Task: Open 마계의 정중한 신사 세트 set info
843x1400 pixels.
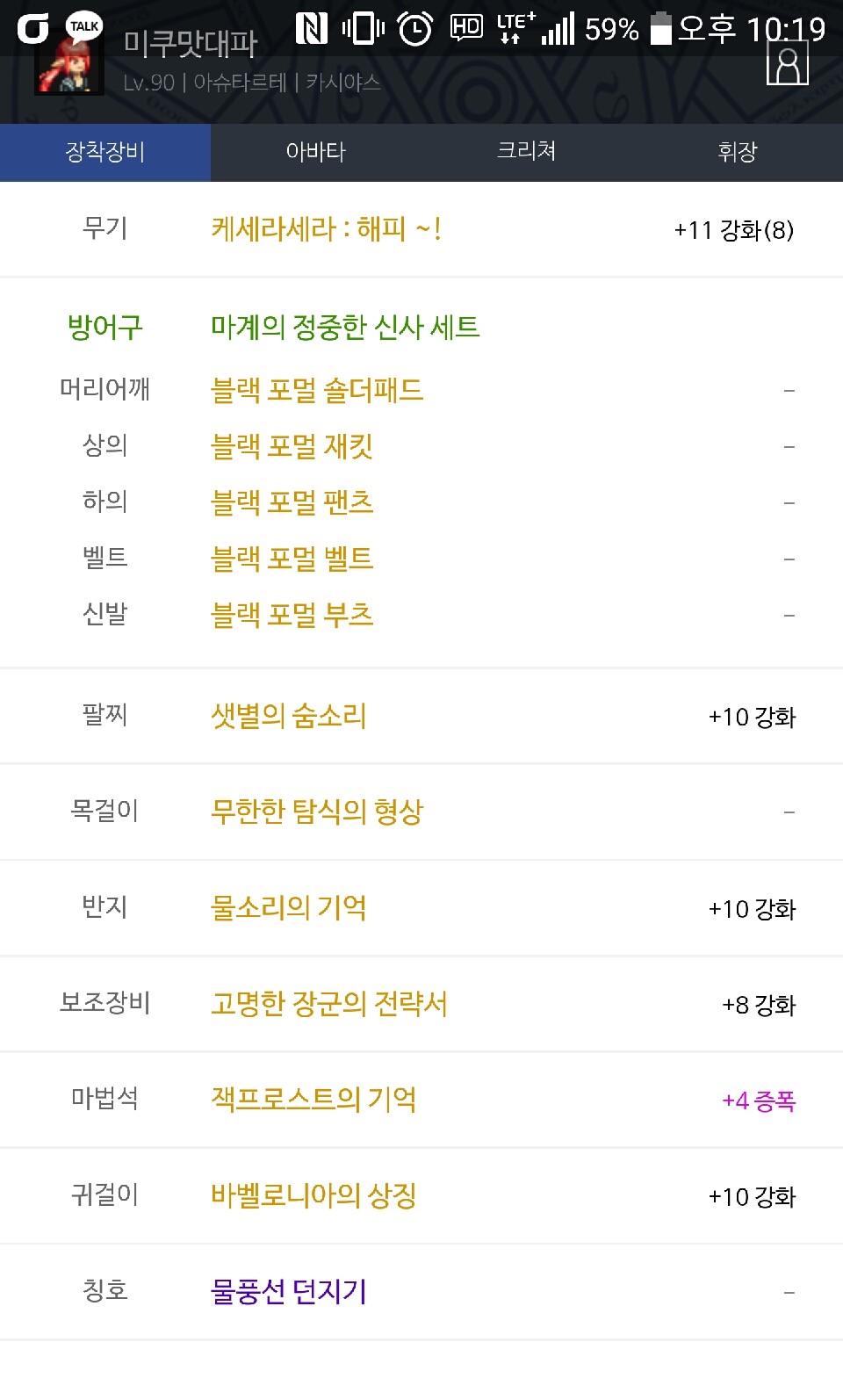Action: [x=345, y=328]
